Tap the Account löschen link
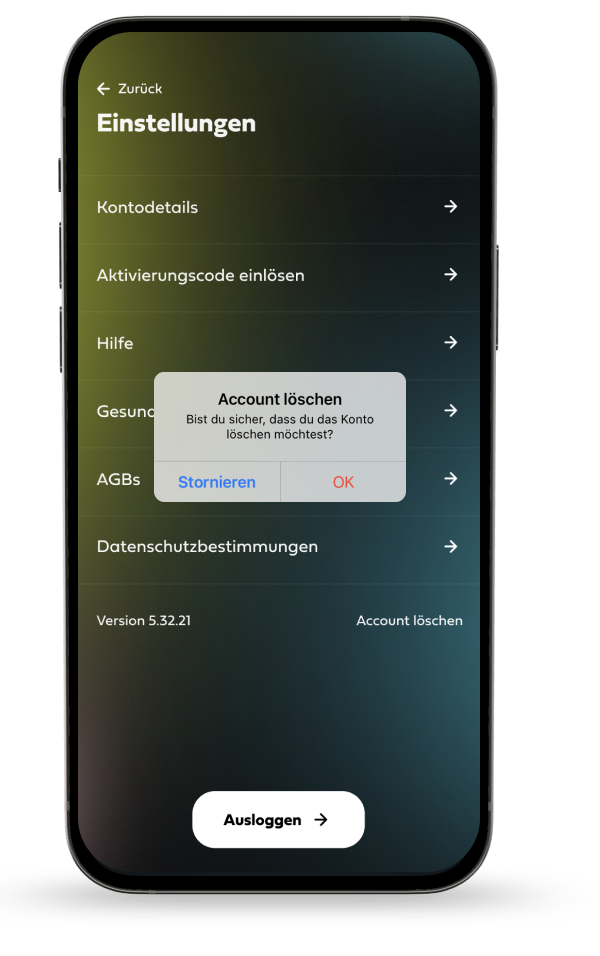Screen dimensions: 600x956 409,621
